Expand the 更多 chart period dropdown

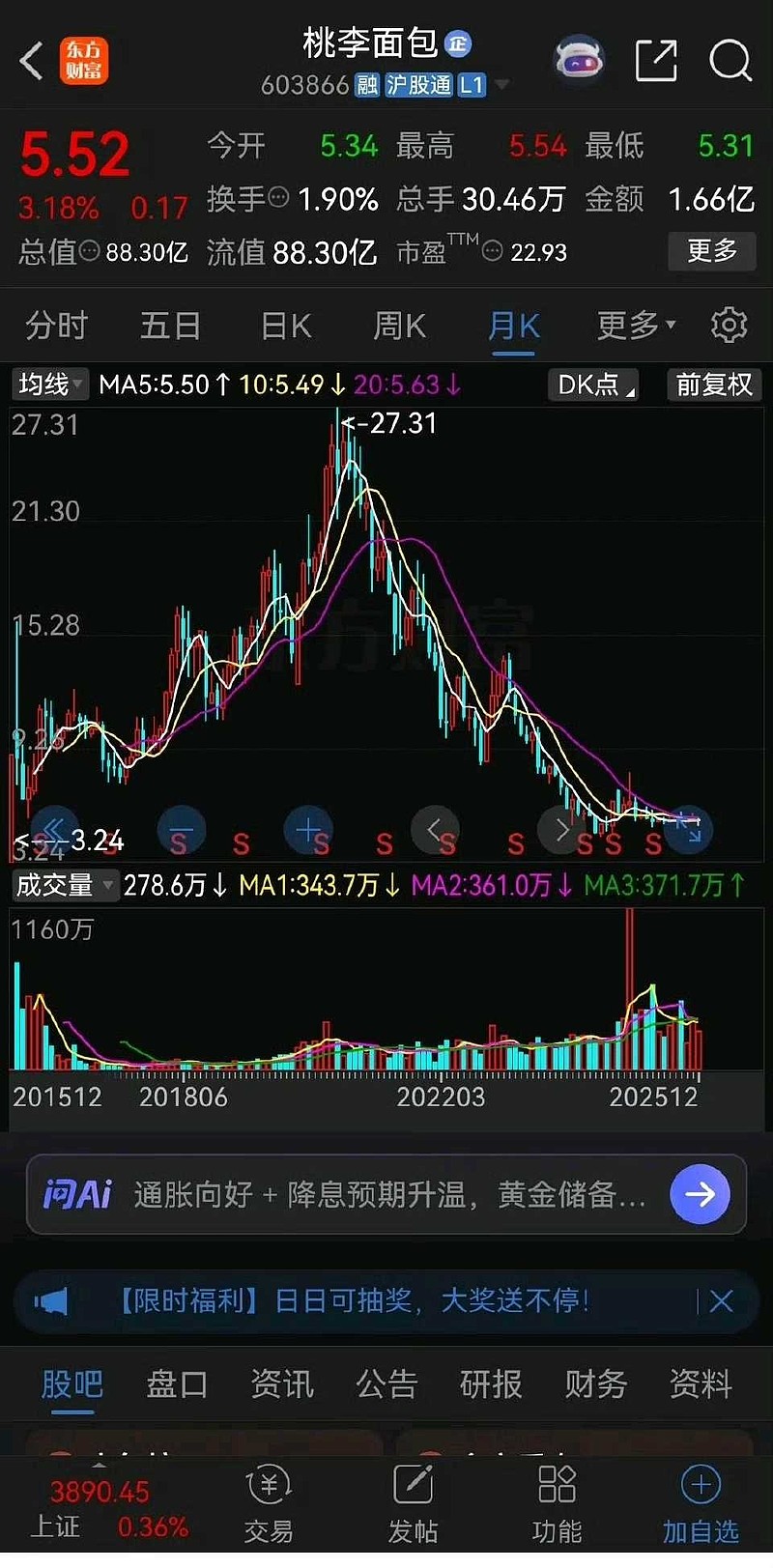pyautogui.click(x=635, y=326)
